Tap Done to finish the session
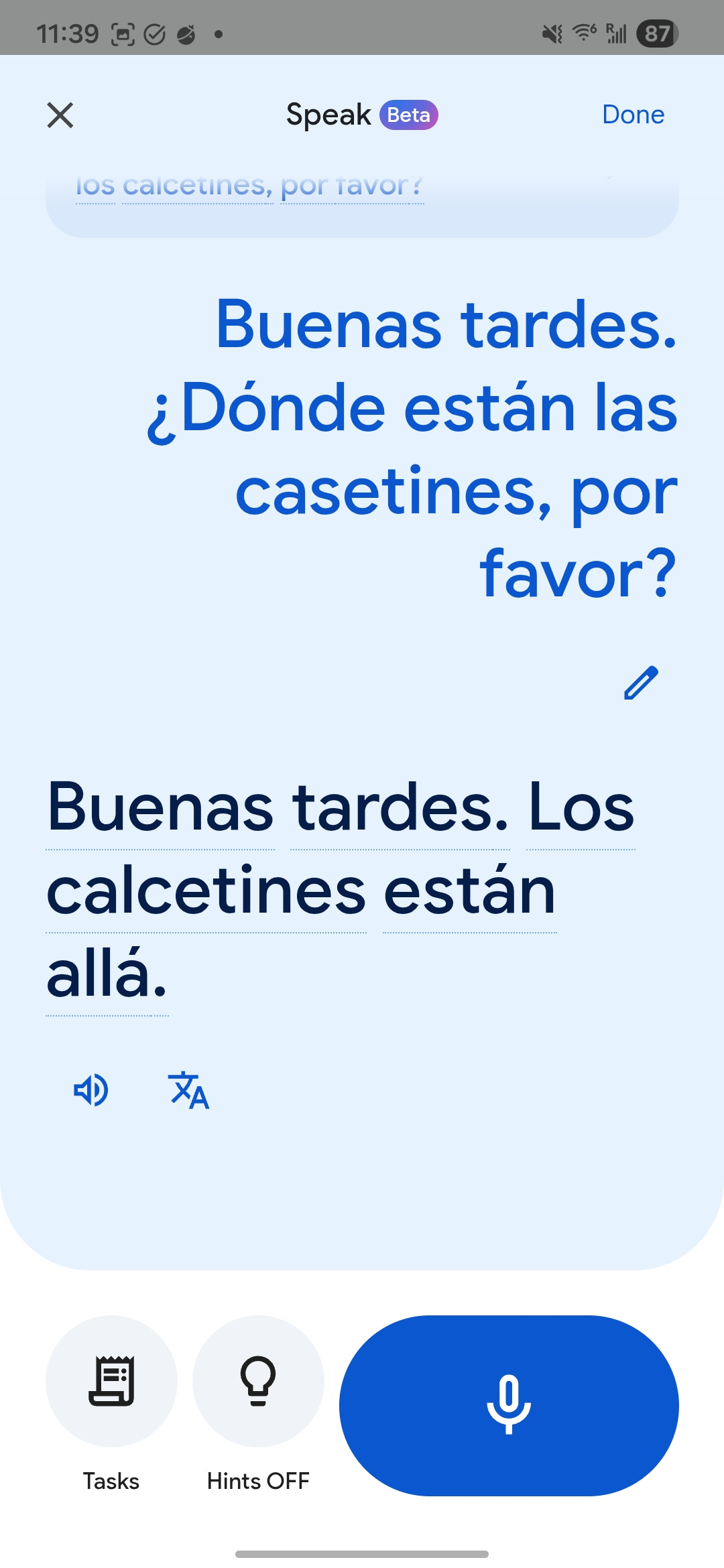This screenshot has height=1568, width=724. coord(633,115)
